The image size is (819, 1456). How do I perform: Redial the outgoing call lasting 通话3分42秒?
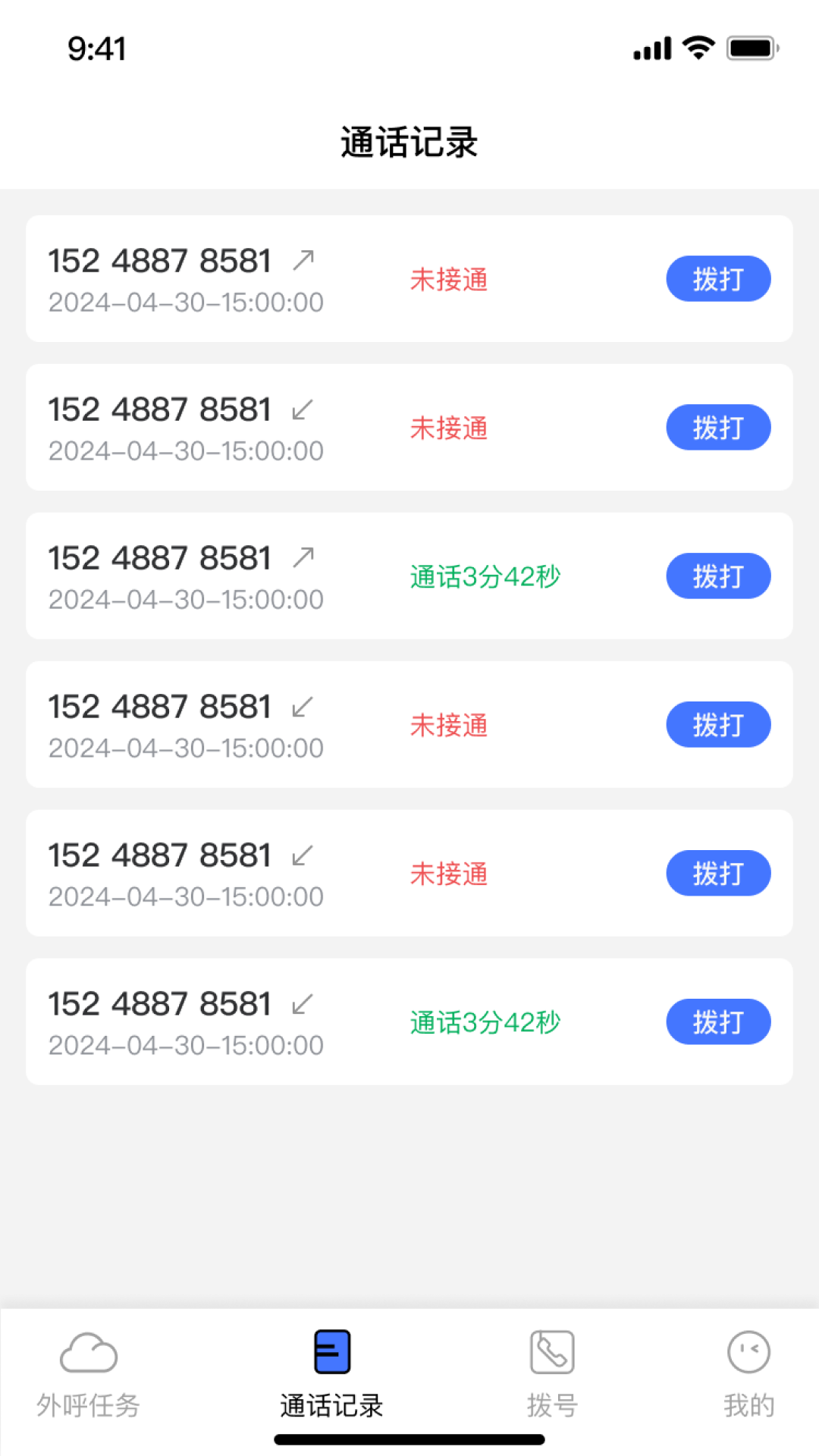pyautogui.click(x=717, y=576)
